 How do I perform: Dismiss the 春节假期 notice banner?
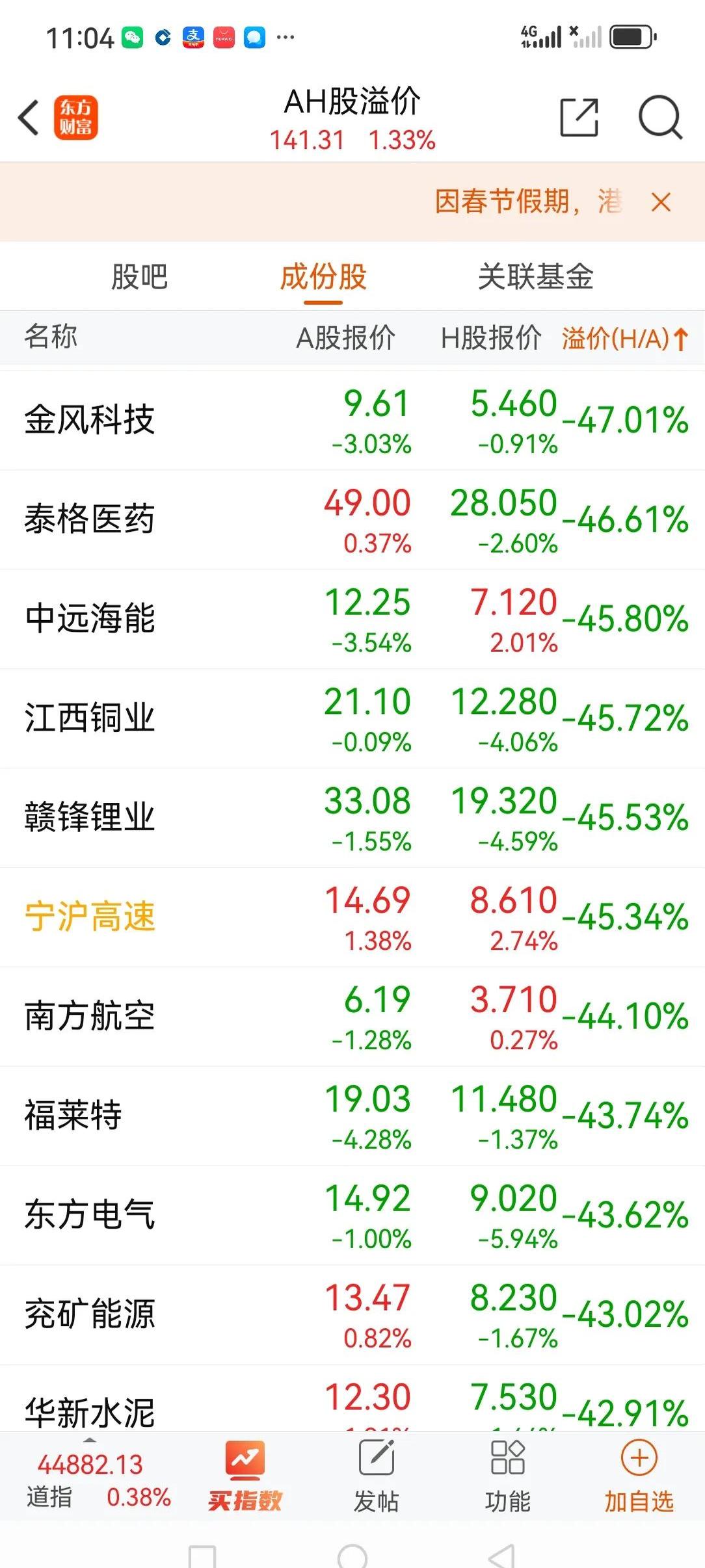[660, 202]
